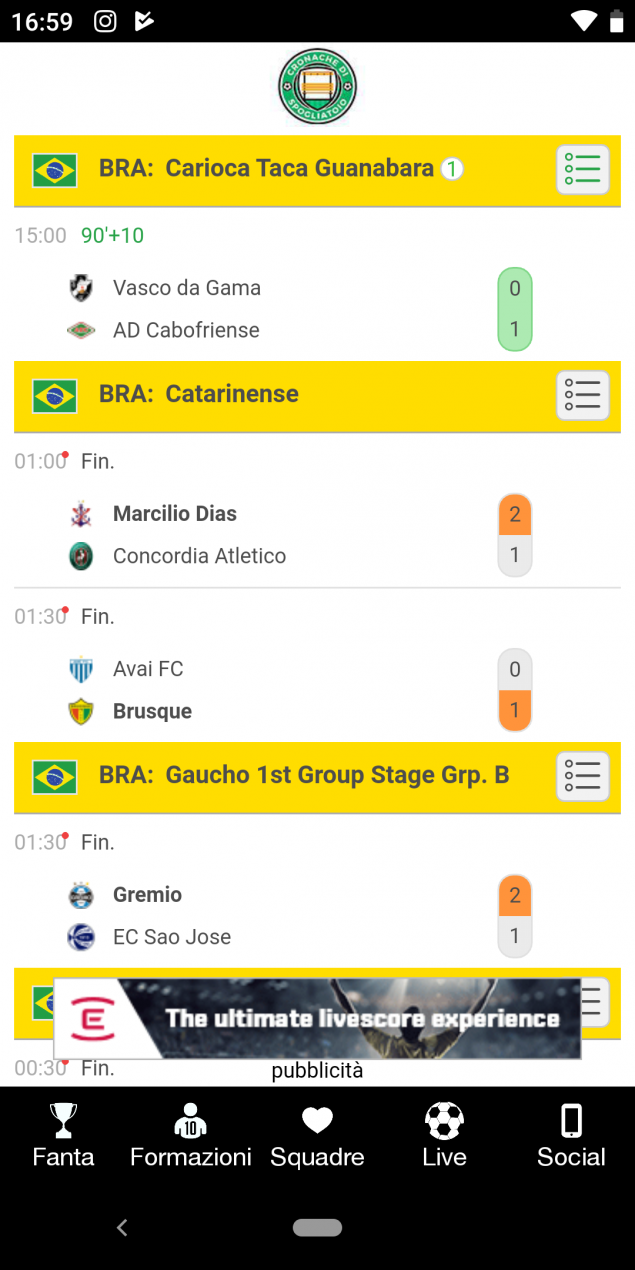Open the Social tab
The width and height of the screenshot is (635, 1270).
coord(571,1136)
